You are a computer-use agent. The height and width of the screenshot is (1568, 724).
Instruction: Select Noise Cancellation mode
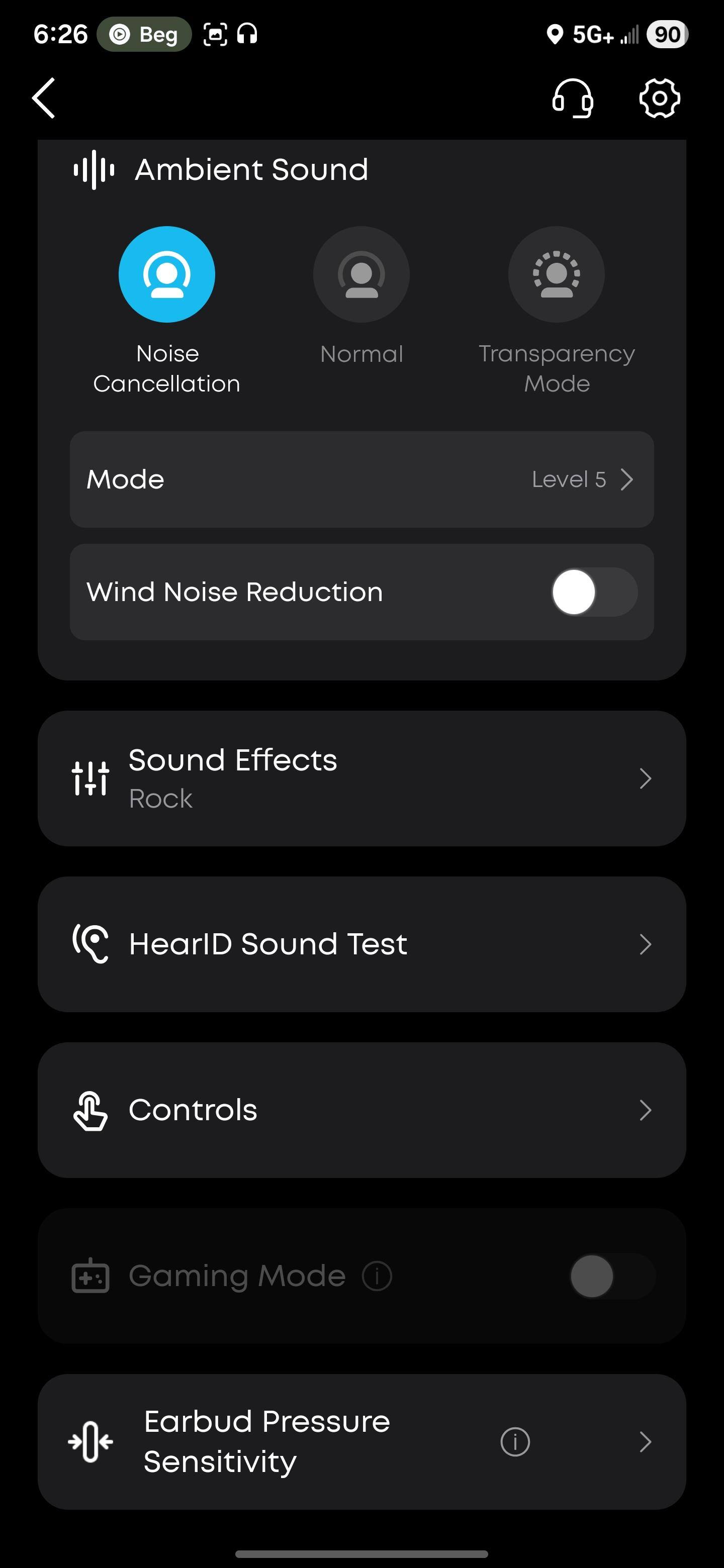[x=167, y=274]
